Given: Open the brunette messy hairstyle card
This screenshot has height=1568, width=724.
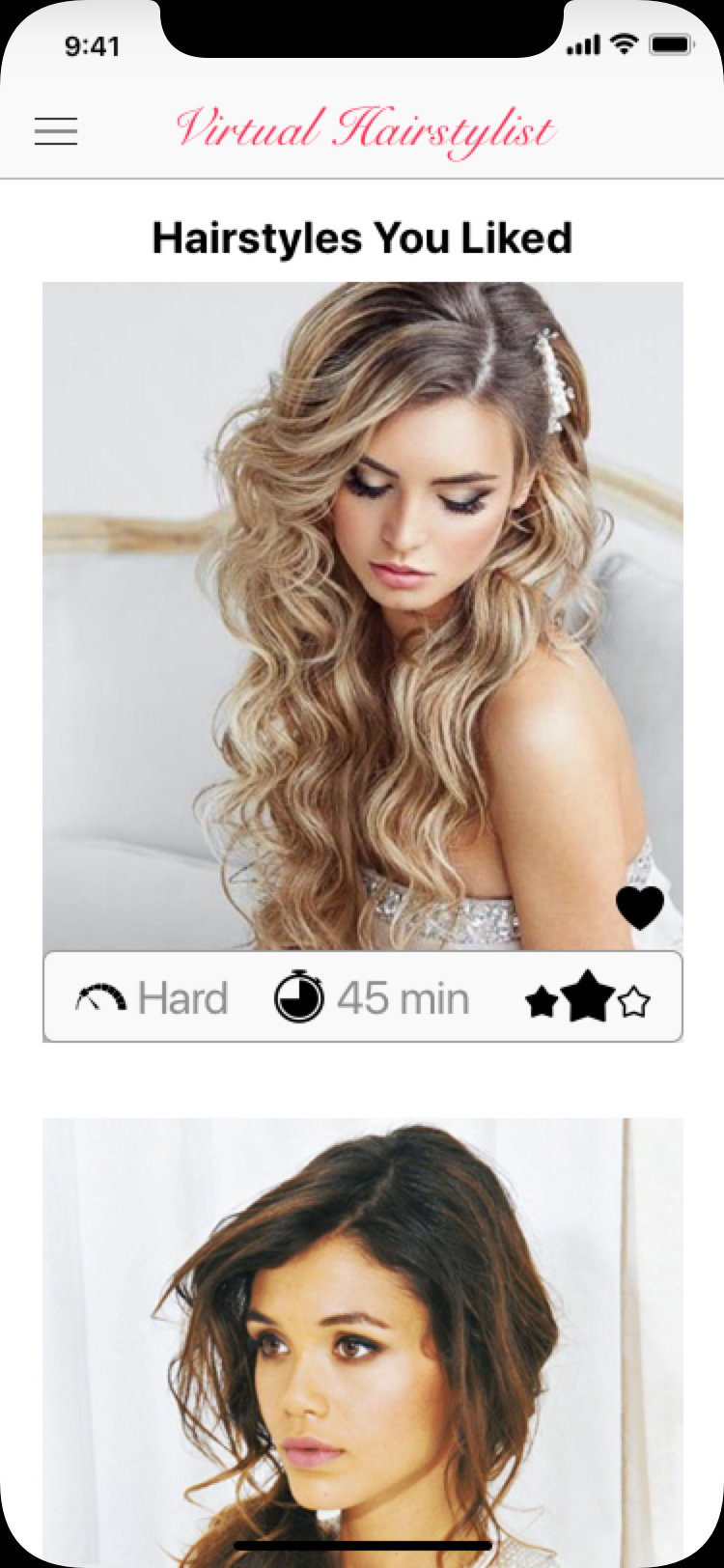Looking at the screenshot, I should [363, 1342].
